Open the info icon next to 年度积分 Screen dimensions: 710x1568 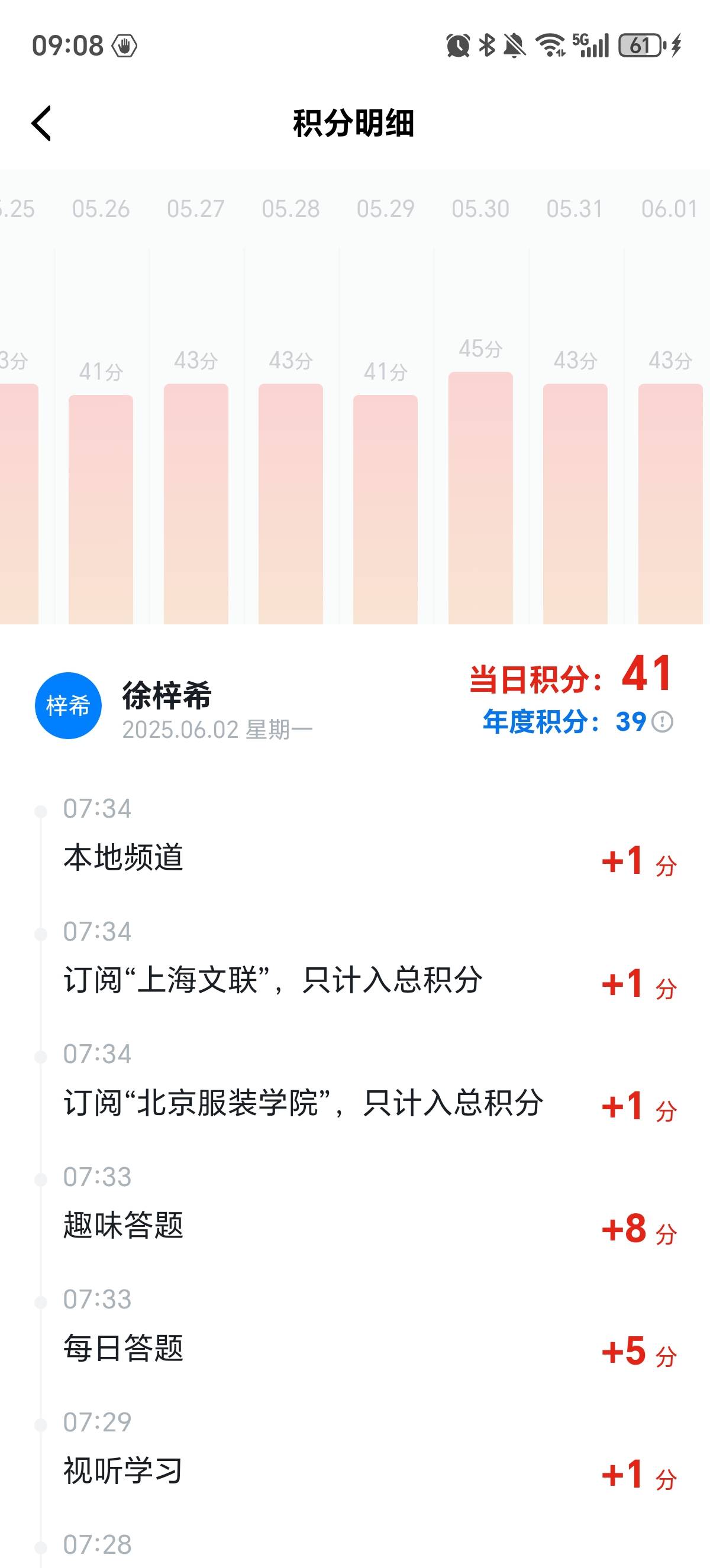click(663, 722)
